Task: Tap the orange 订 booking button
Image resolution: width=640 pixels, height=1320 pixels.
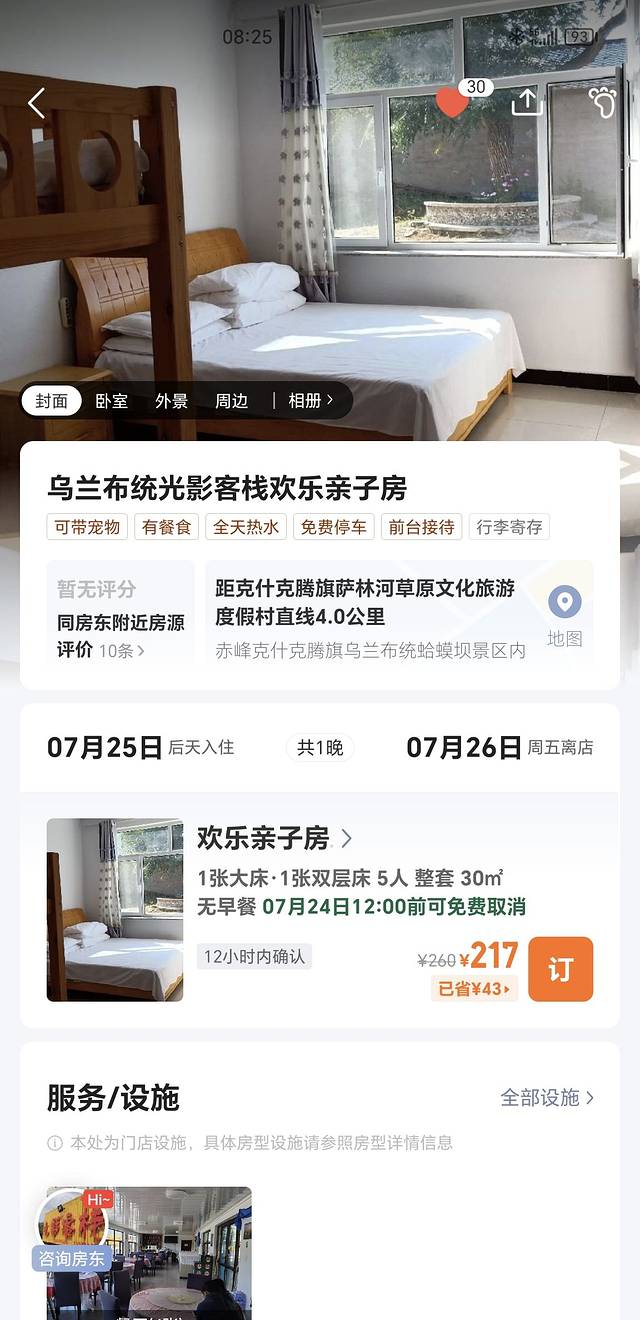Action: [560, 968]
